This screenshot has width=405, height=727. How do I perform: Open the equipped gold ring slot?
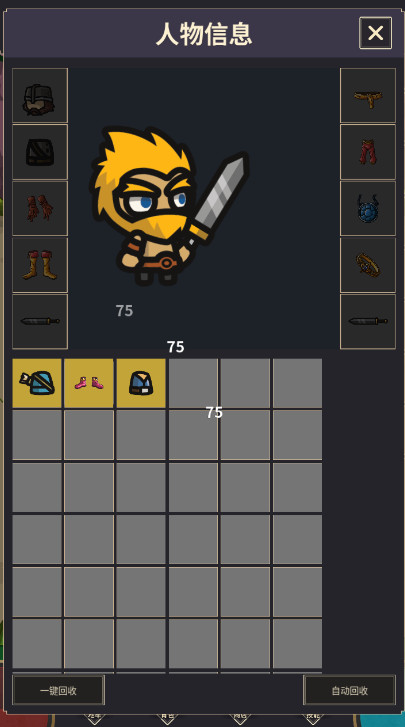pyautogui.click(x=368, y=265)
